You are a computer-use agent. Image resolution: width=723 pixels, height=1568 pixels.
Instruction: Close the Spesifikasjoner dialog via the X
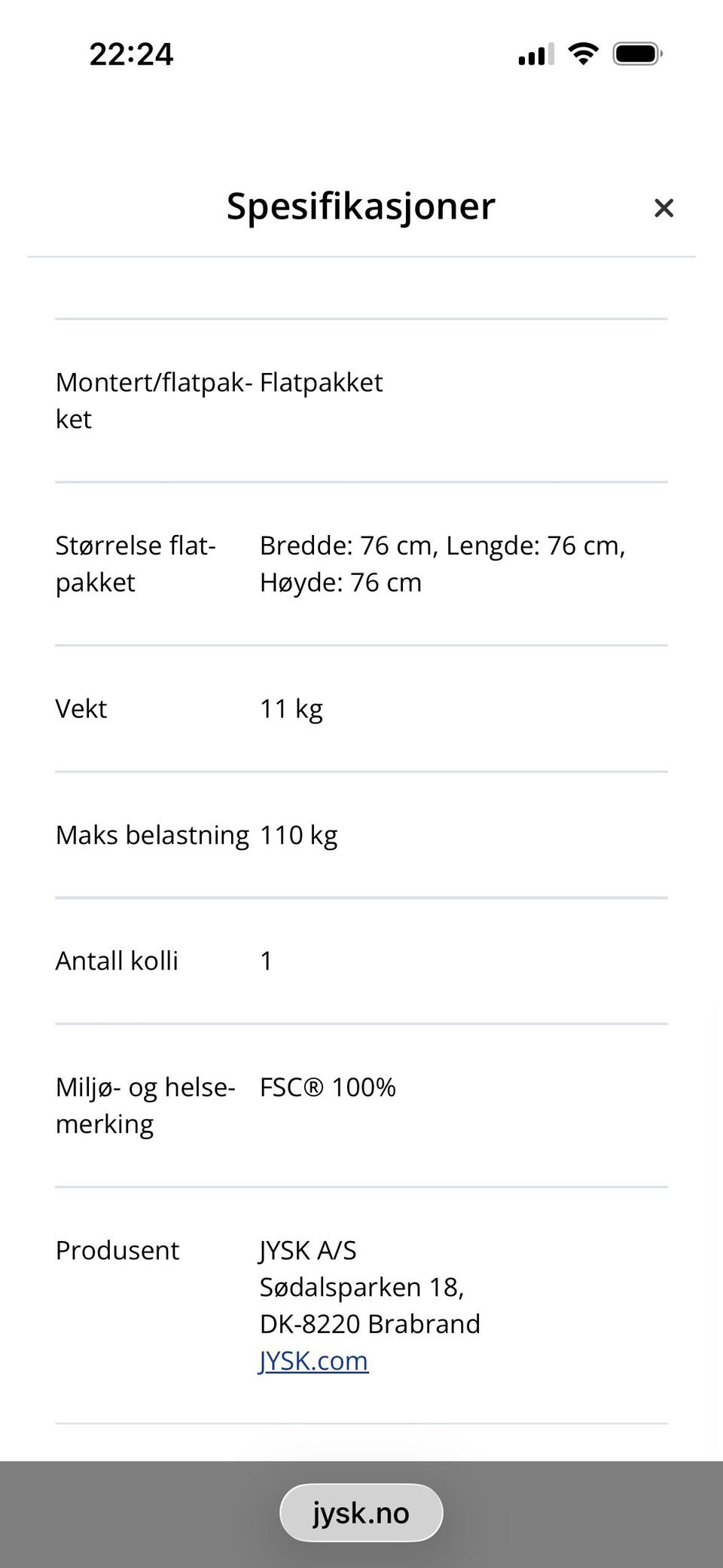click(664, 208)
